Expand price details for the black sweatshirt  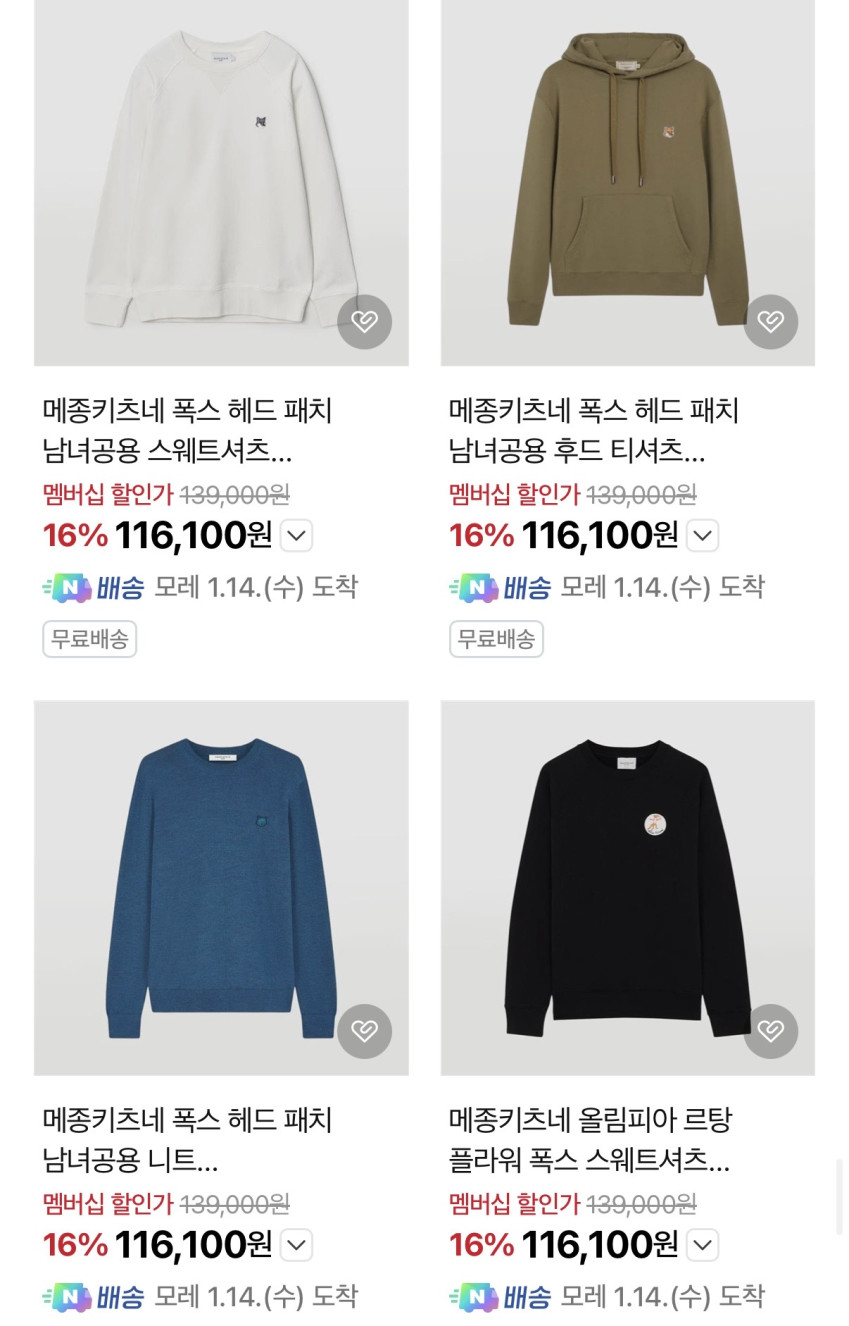pos(703,1245)
